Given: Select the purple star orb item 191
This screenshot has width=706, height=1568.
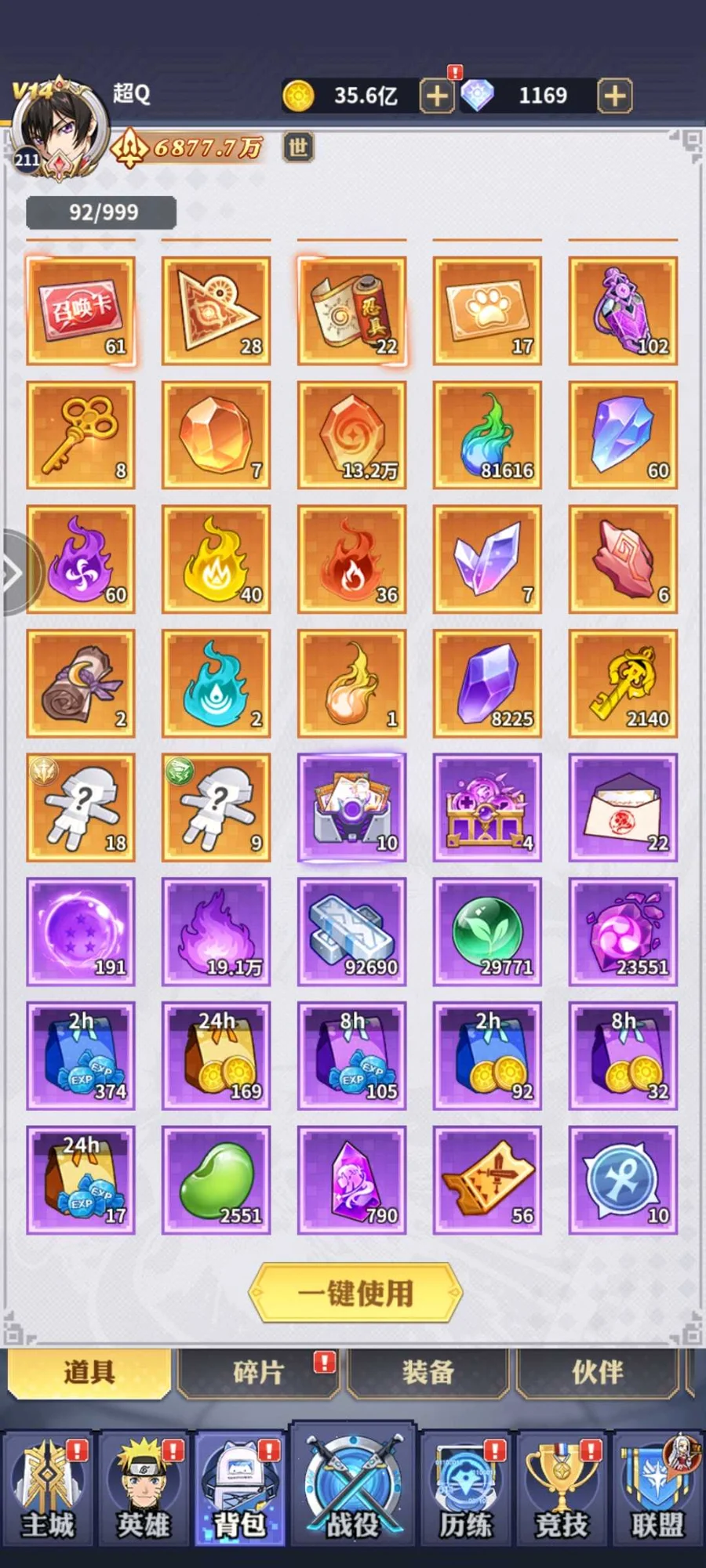Looking at the screenshot, I should coord(81,931).
